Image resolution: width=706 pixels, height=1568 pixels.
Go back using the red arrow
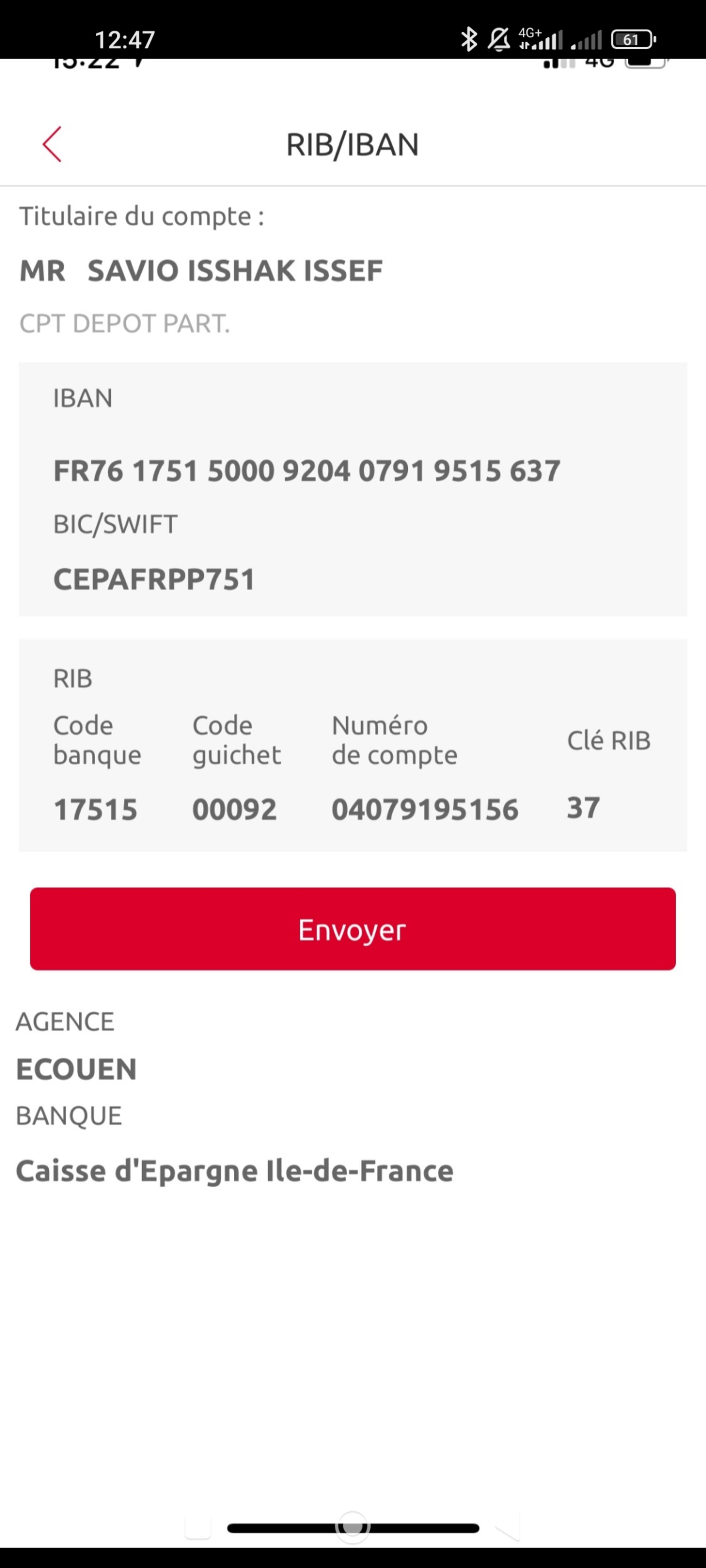click(52, 144)
